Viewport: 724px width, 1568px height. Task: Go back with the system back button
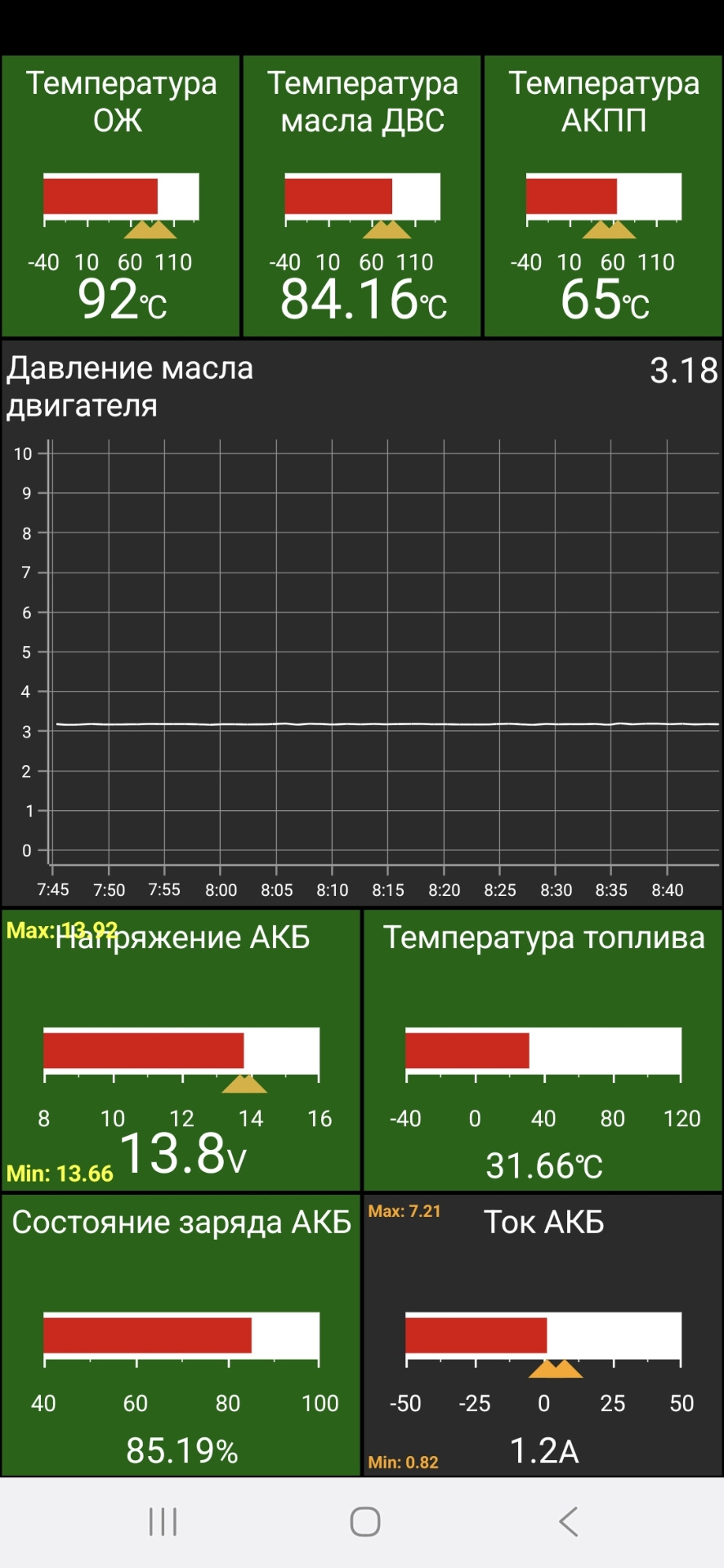coord(568,1521)
